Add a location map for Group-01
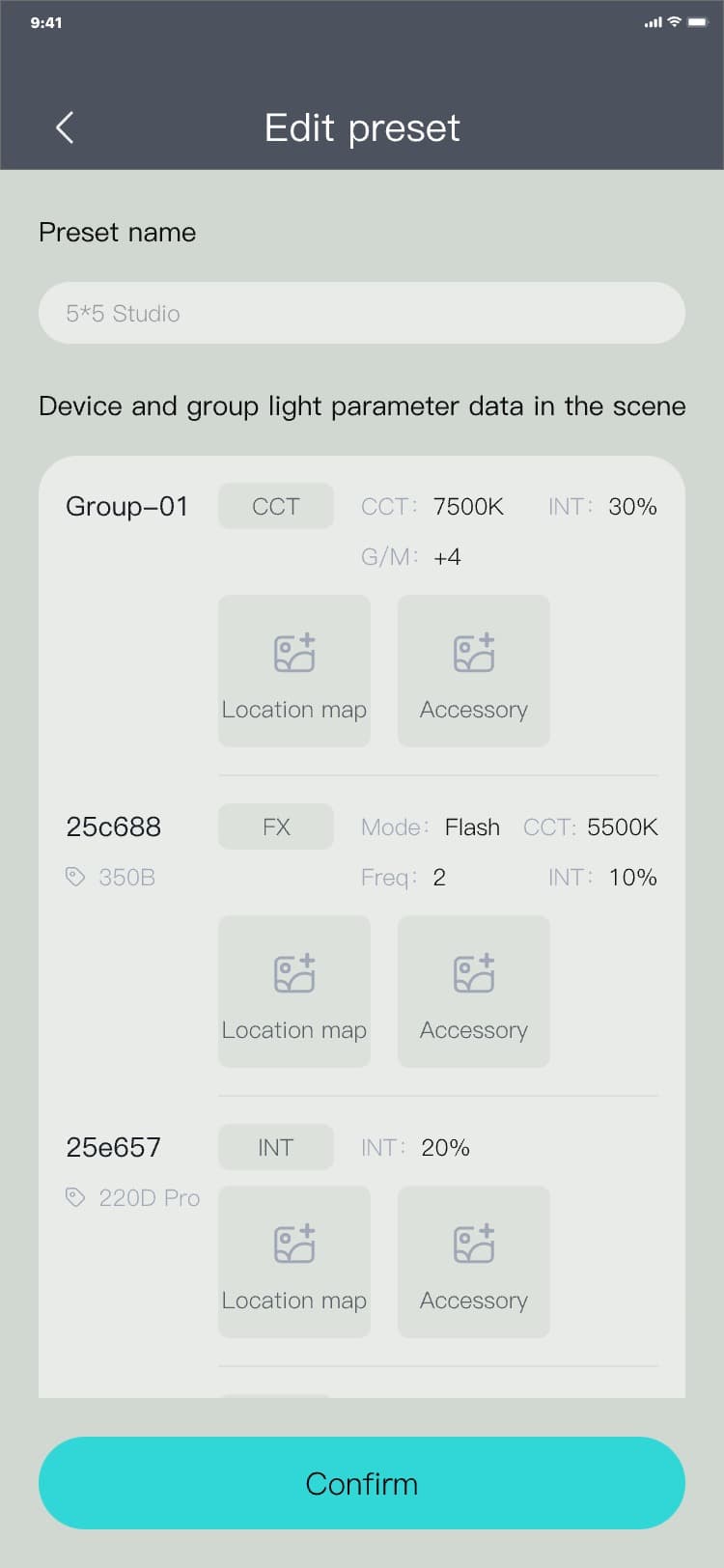Viewport: 724px width, 1568px height. [x=294, y=671]
